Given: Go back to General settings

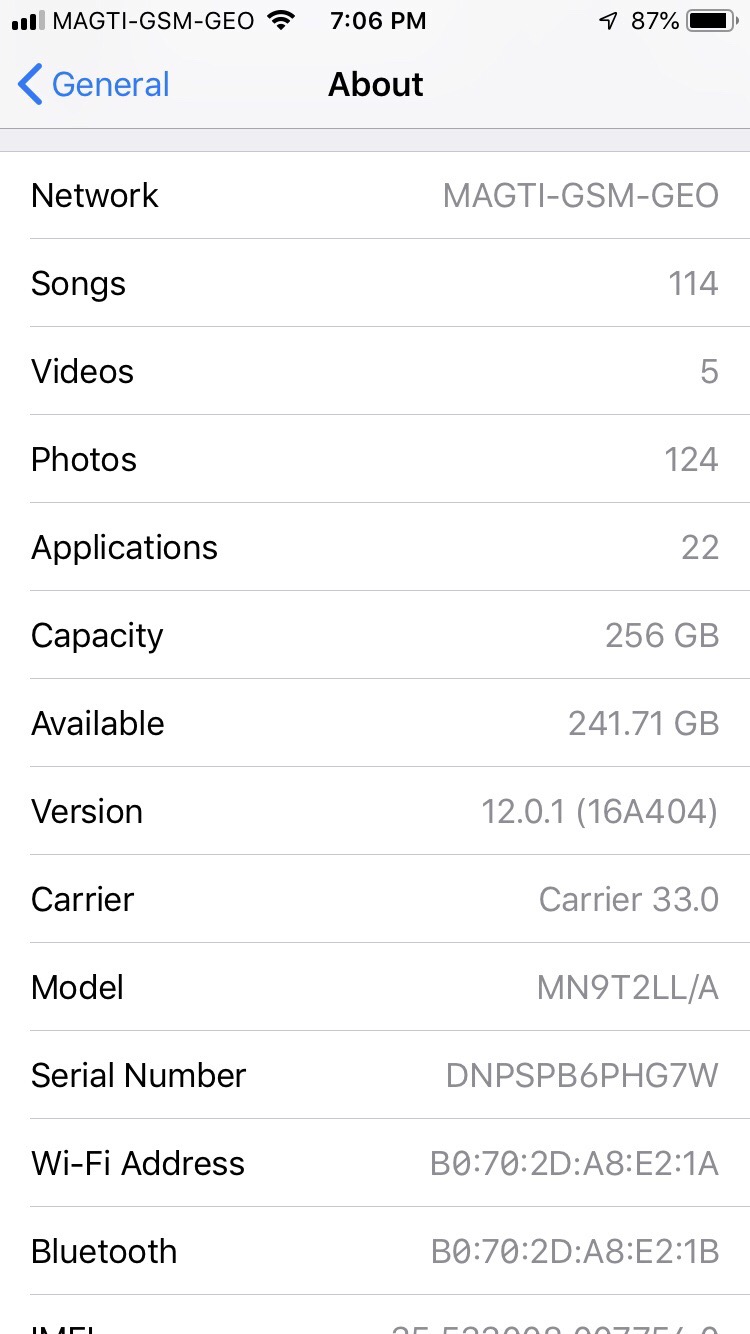Looking at the screenshot, I should [94, 85].
